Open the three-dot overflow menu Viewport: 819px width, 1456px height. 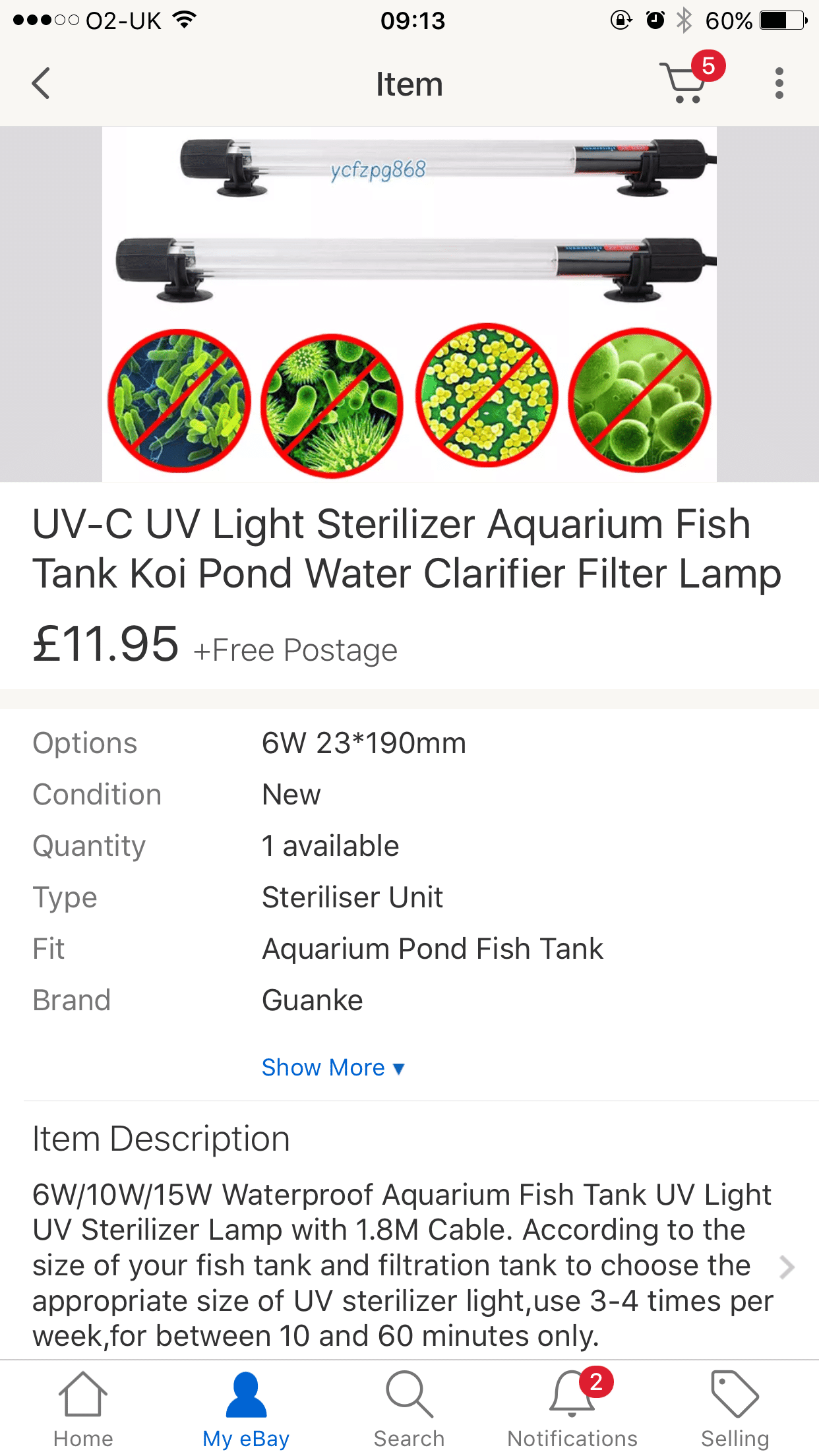point(779,84)
